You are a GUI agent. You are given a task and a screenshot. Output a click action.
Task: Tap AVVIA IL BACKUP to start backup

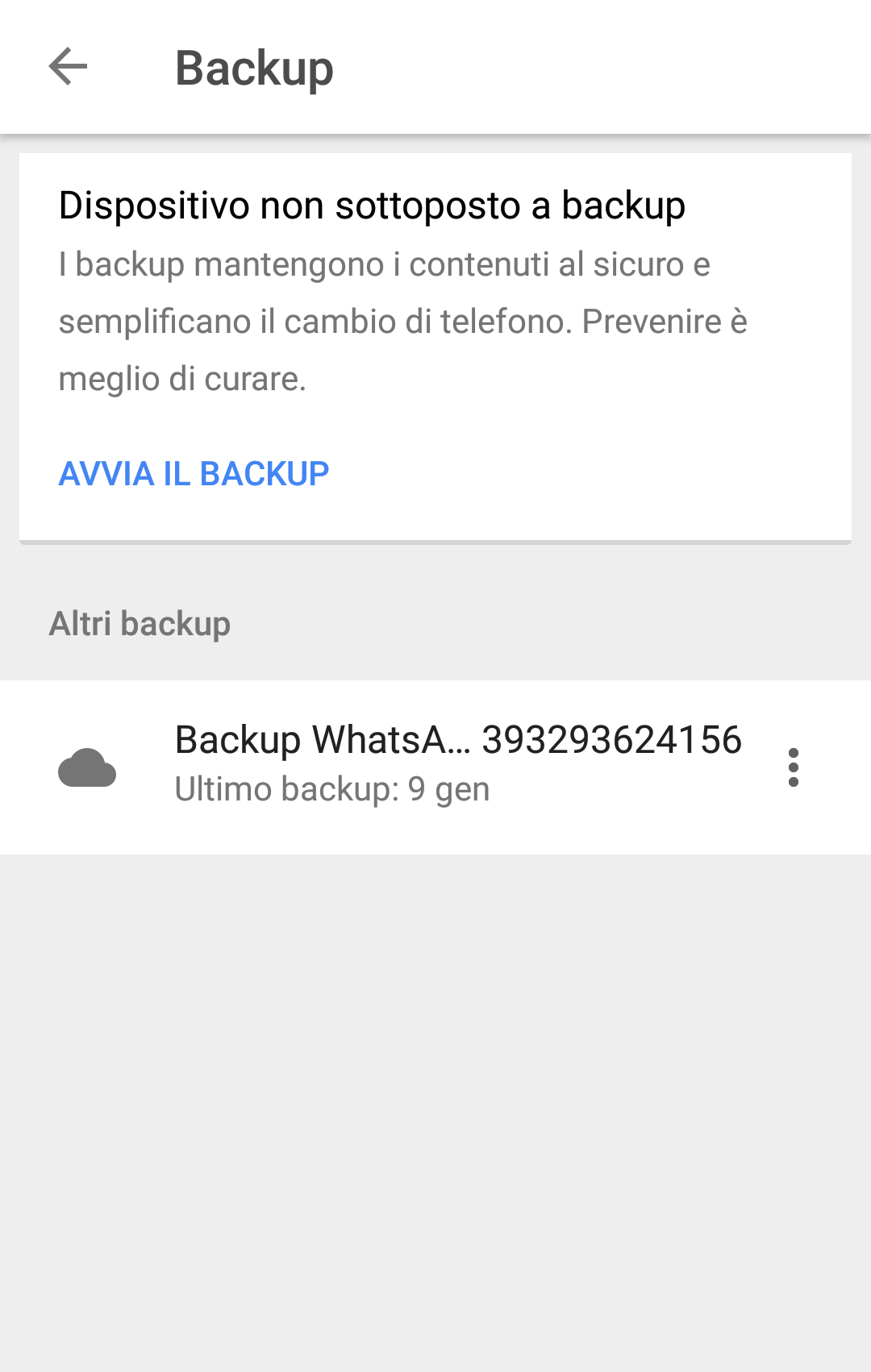(194, 474)
